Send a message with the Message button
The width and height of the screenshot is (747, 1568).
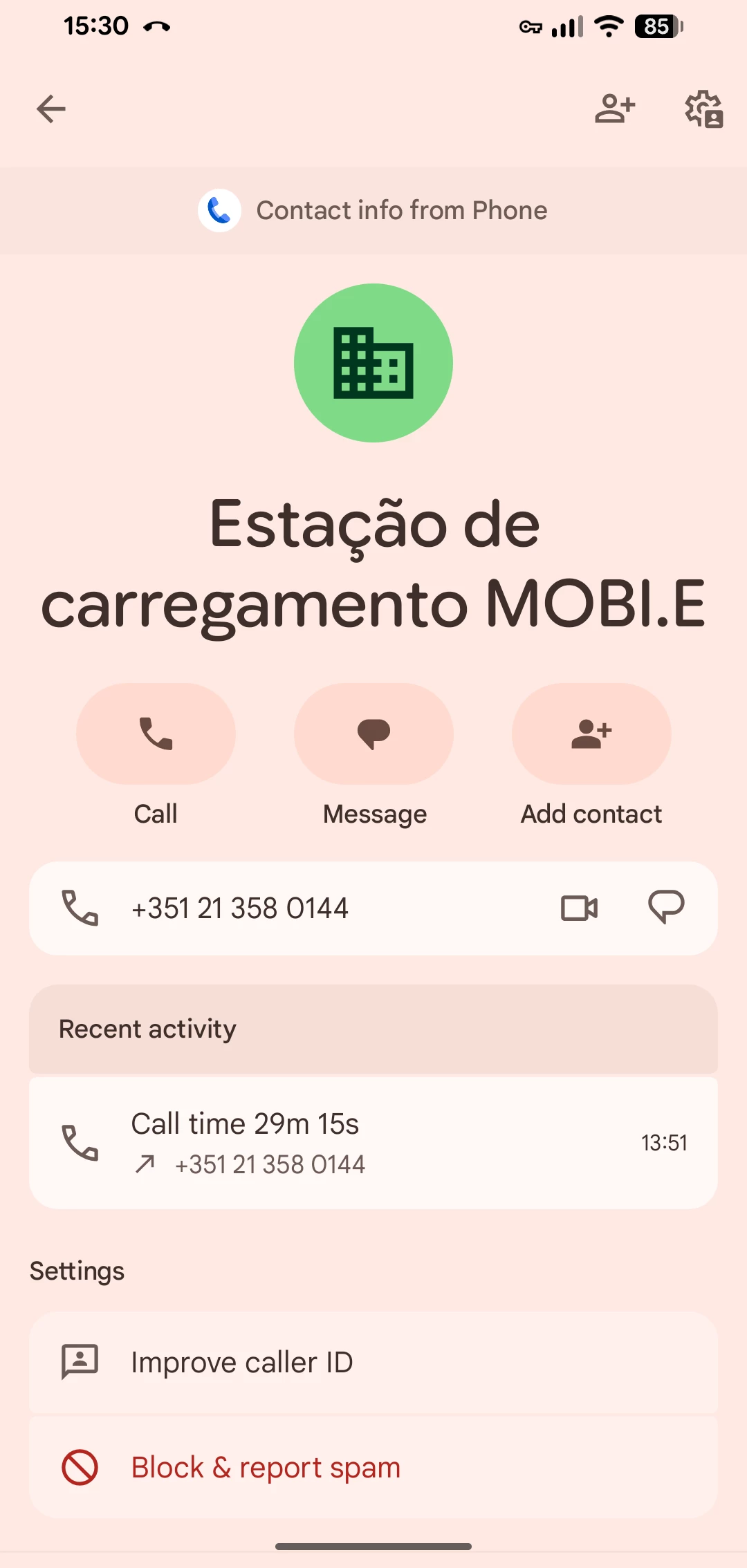373,734
